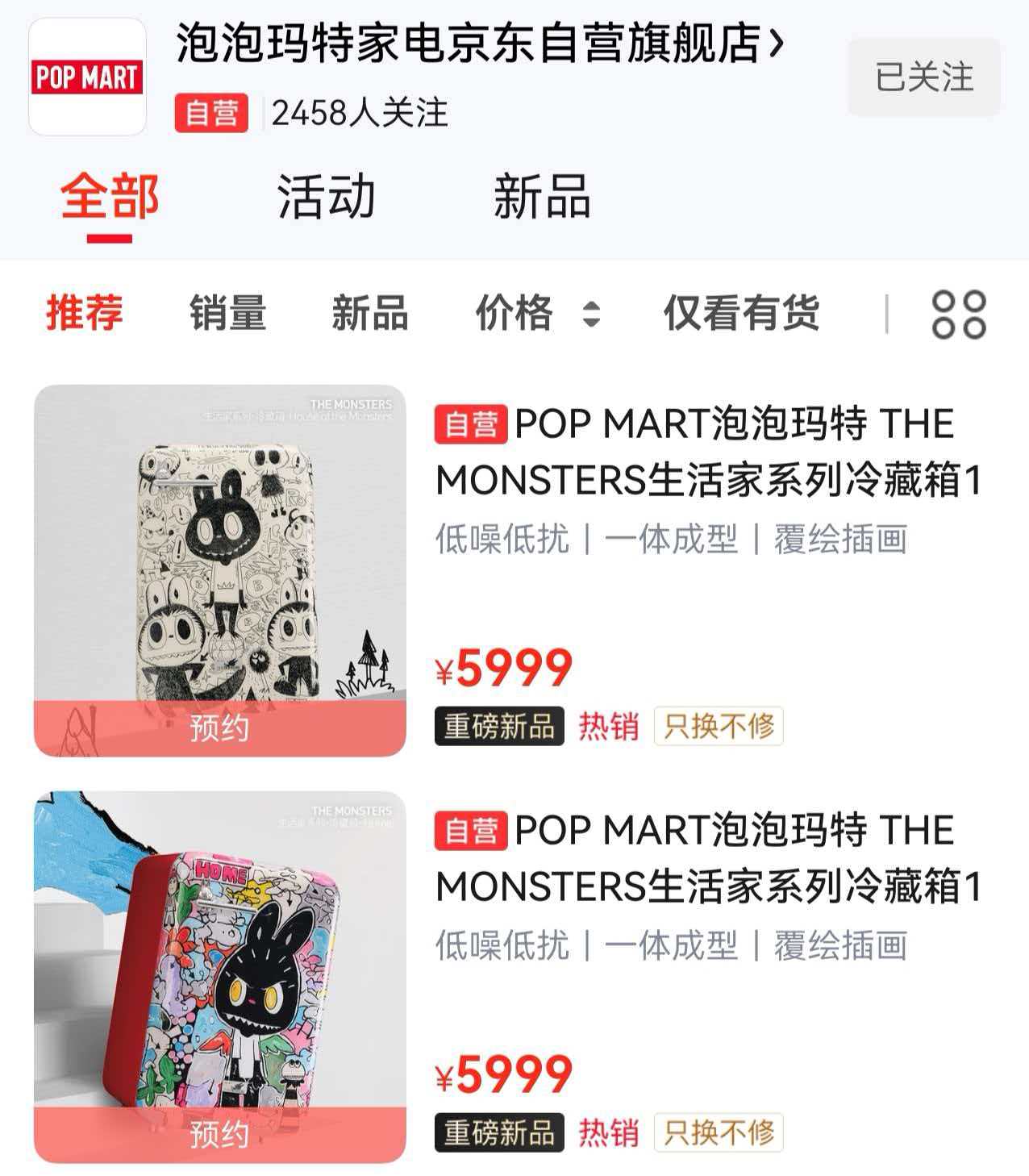1029x1176 pixels.
Task: Open the 泡泡玛特家电京东自营旗舰店 store page
Action: [x=479, y=44]
